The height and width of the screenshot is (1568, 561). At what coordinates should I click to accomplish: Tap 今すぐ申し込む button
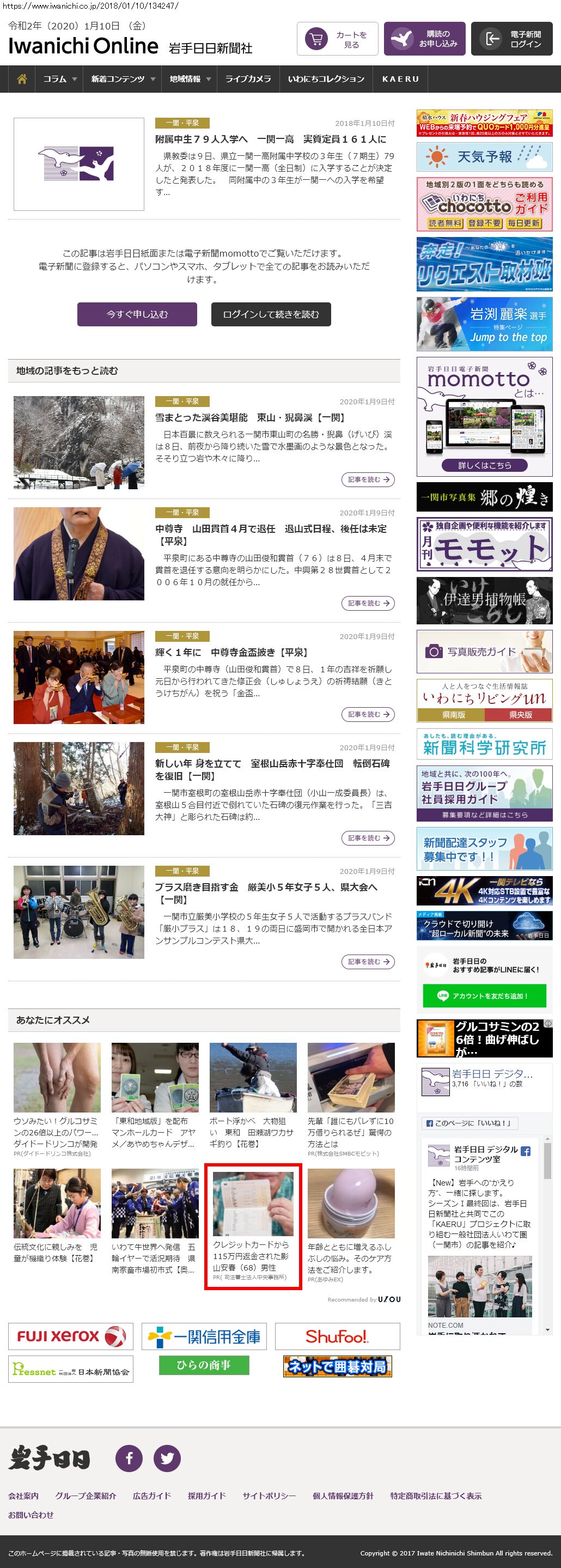137,314
